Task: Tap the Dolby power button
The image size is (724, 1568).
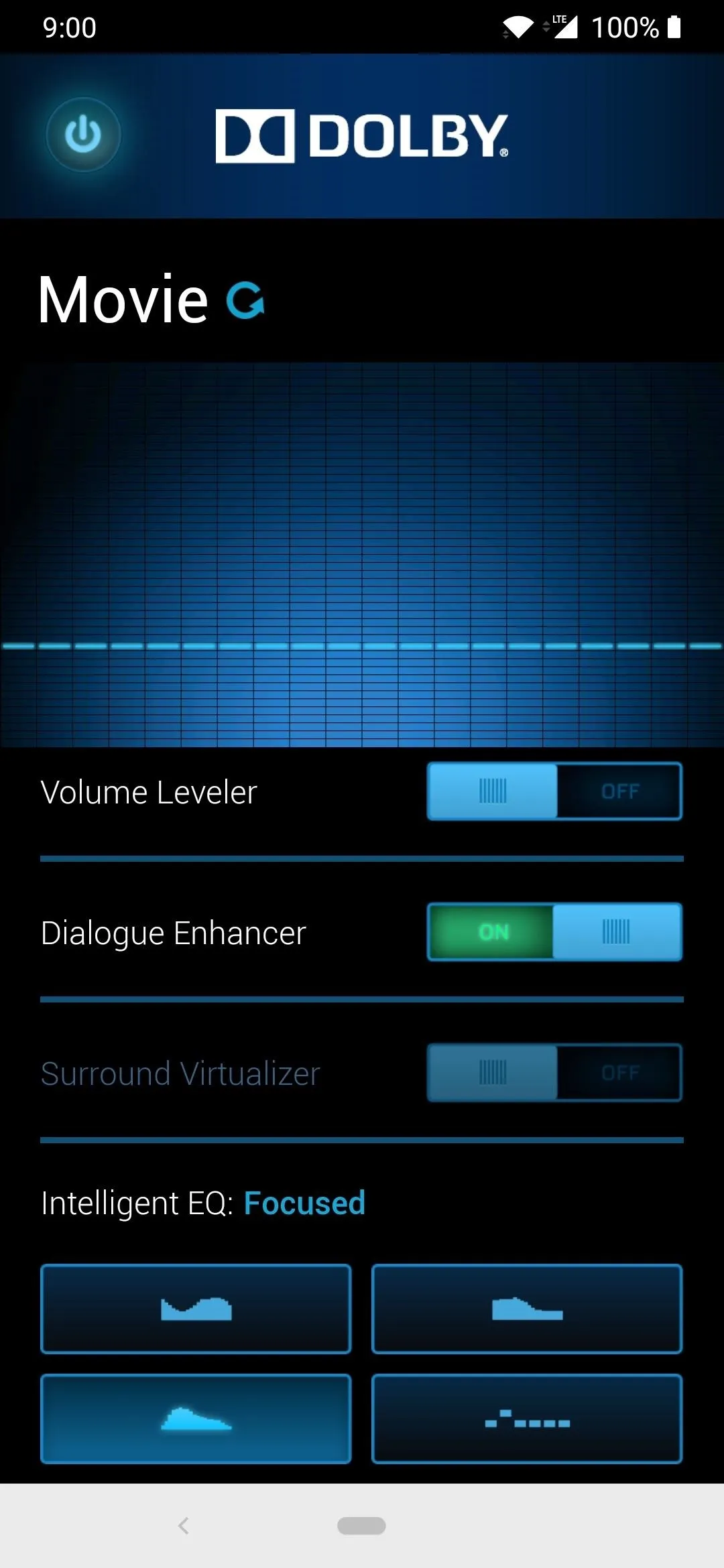Action: [83, 135]
